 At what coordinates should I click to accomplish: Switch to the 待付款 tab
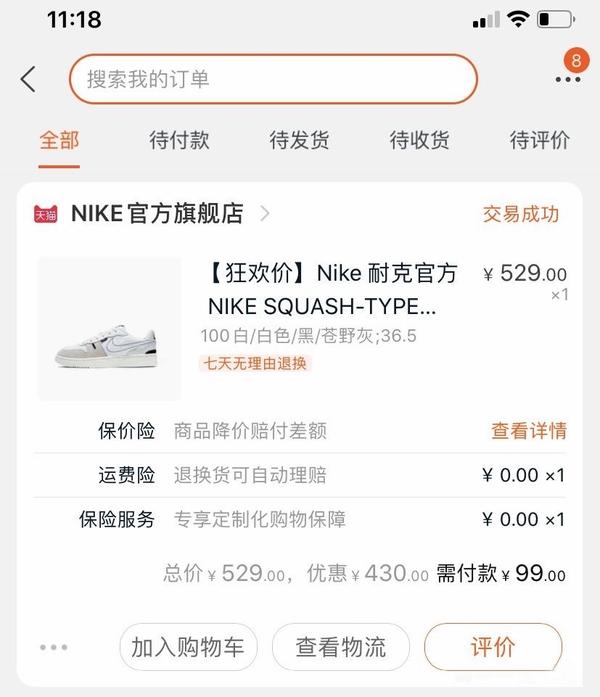click(x=179, y=140)
